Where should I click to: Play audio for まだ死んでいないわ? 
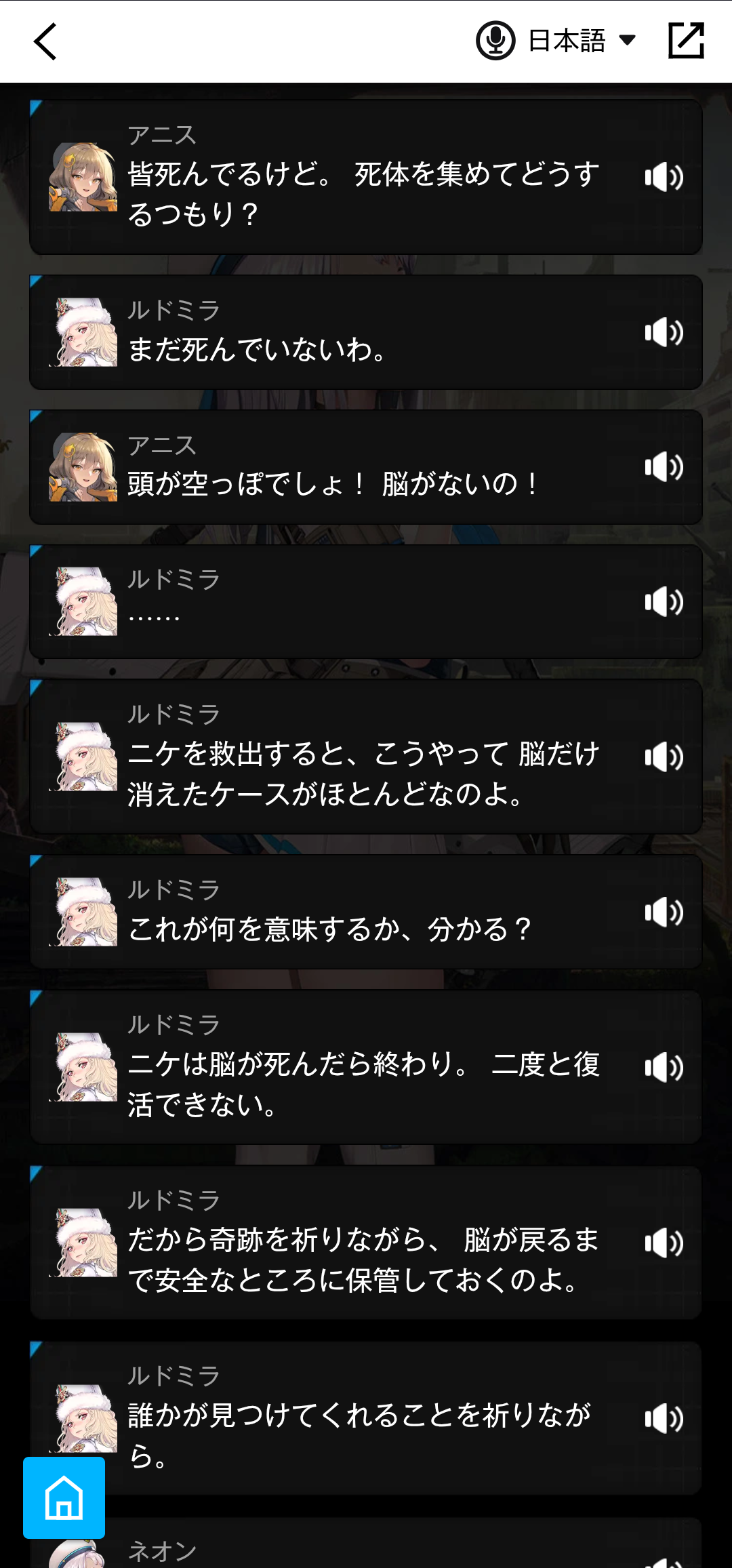664,332
